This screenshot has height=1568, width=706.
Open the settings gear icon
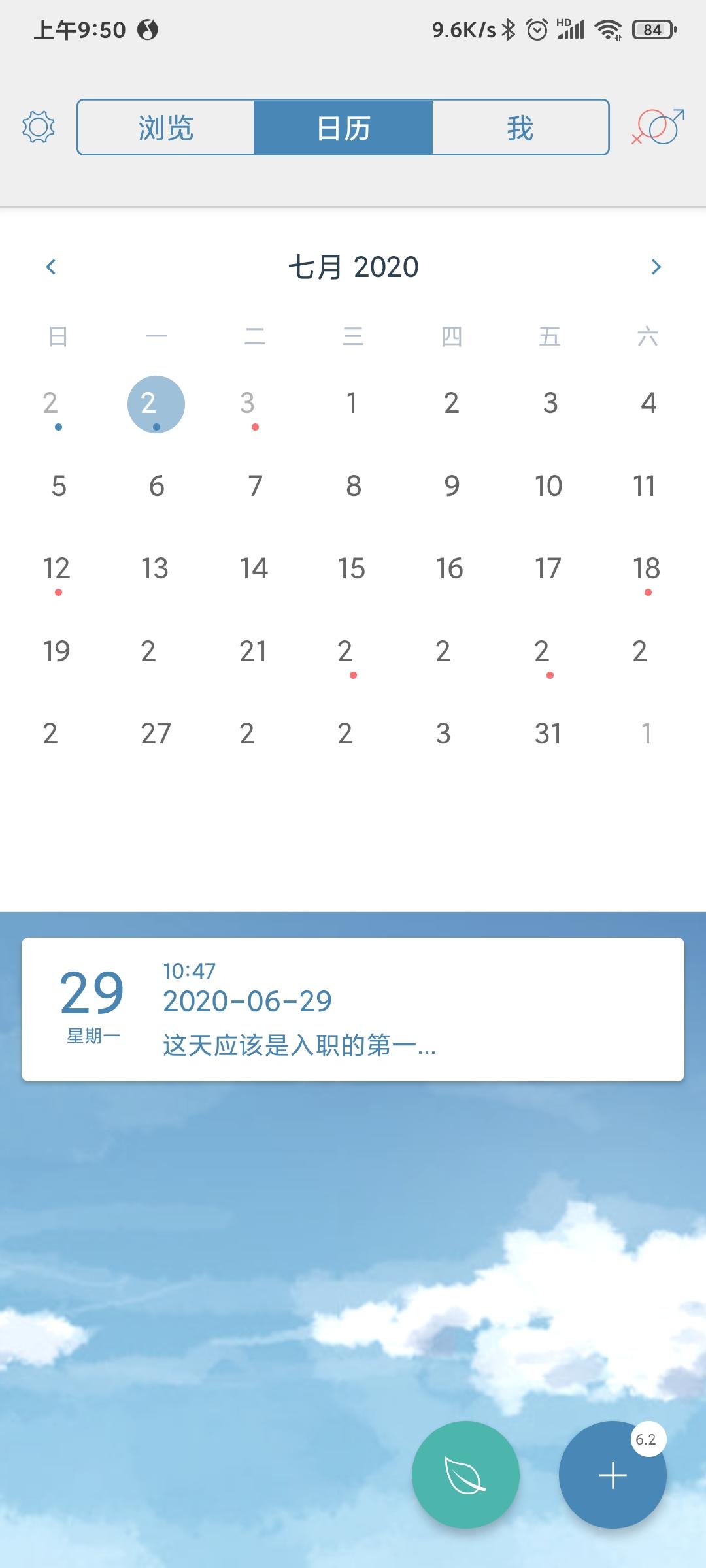(x=37, y=128)
